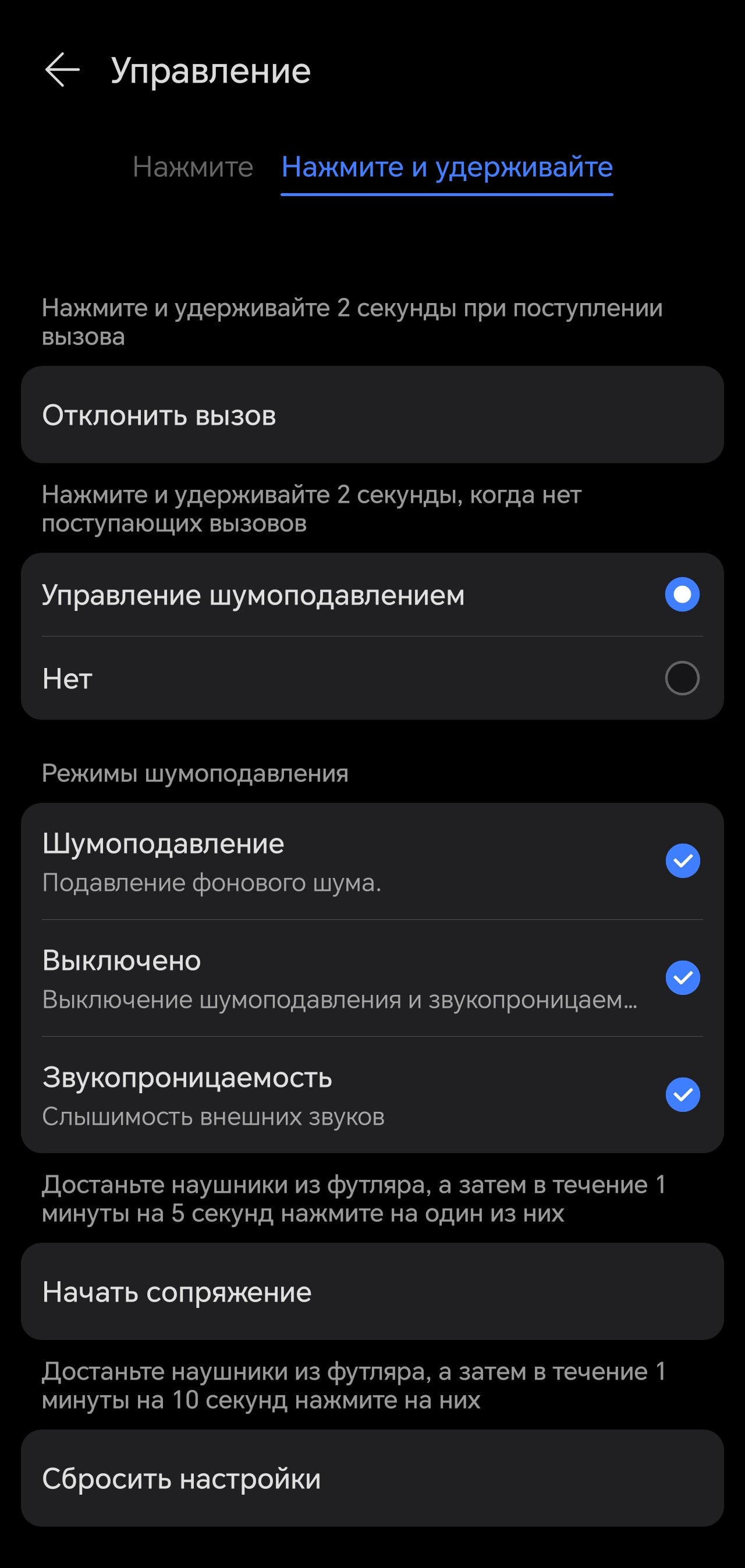
Task: Switch to the Нажмите tab
Action: click(x=193, y=167)
